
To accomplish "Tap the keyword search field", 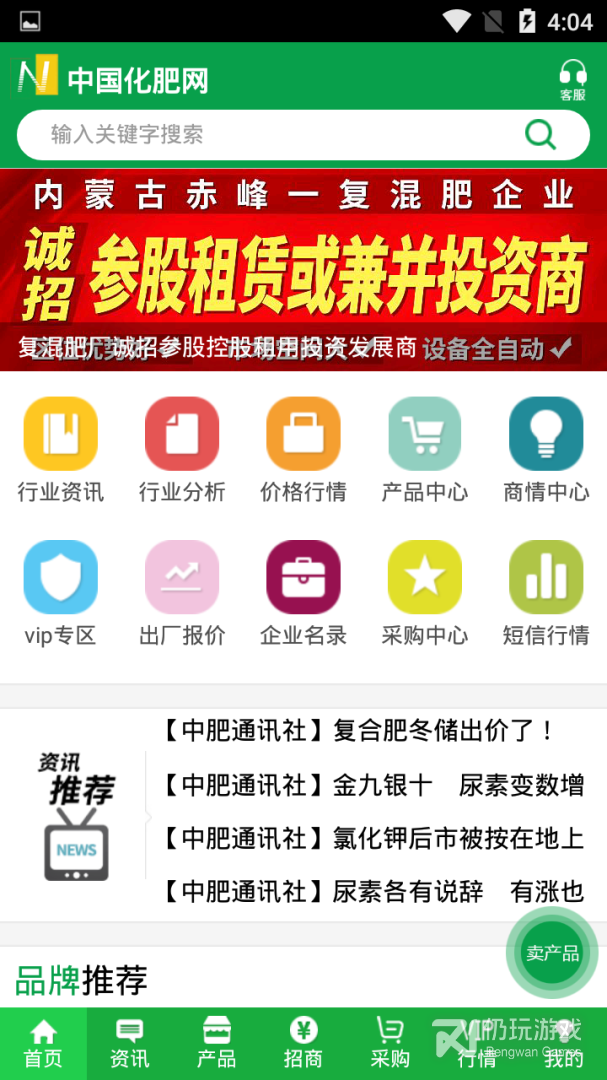I will 280,134.
